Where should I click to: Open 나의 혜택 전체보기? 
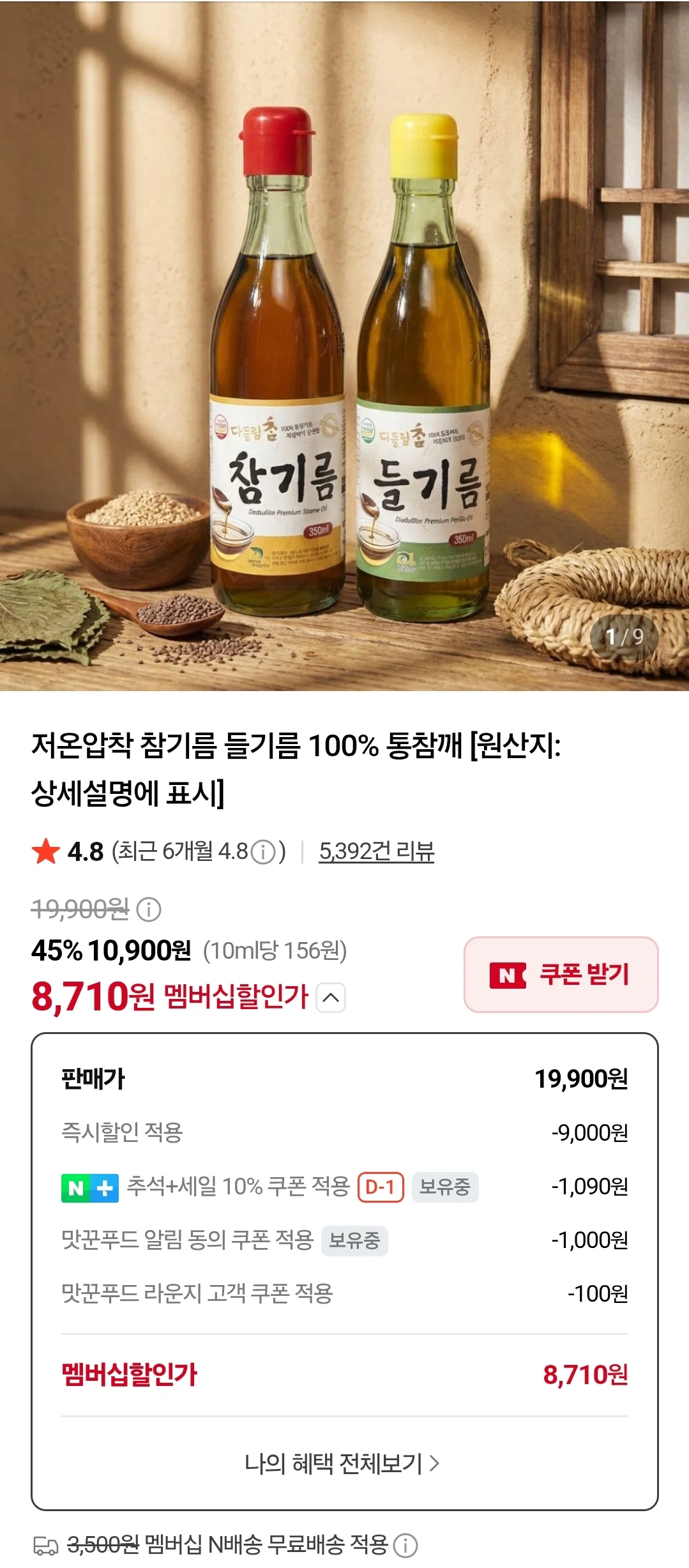tap(343, 1463)
